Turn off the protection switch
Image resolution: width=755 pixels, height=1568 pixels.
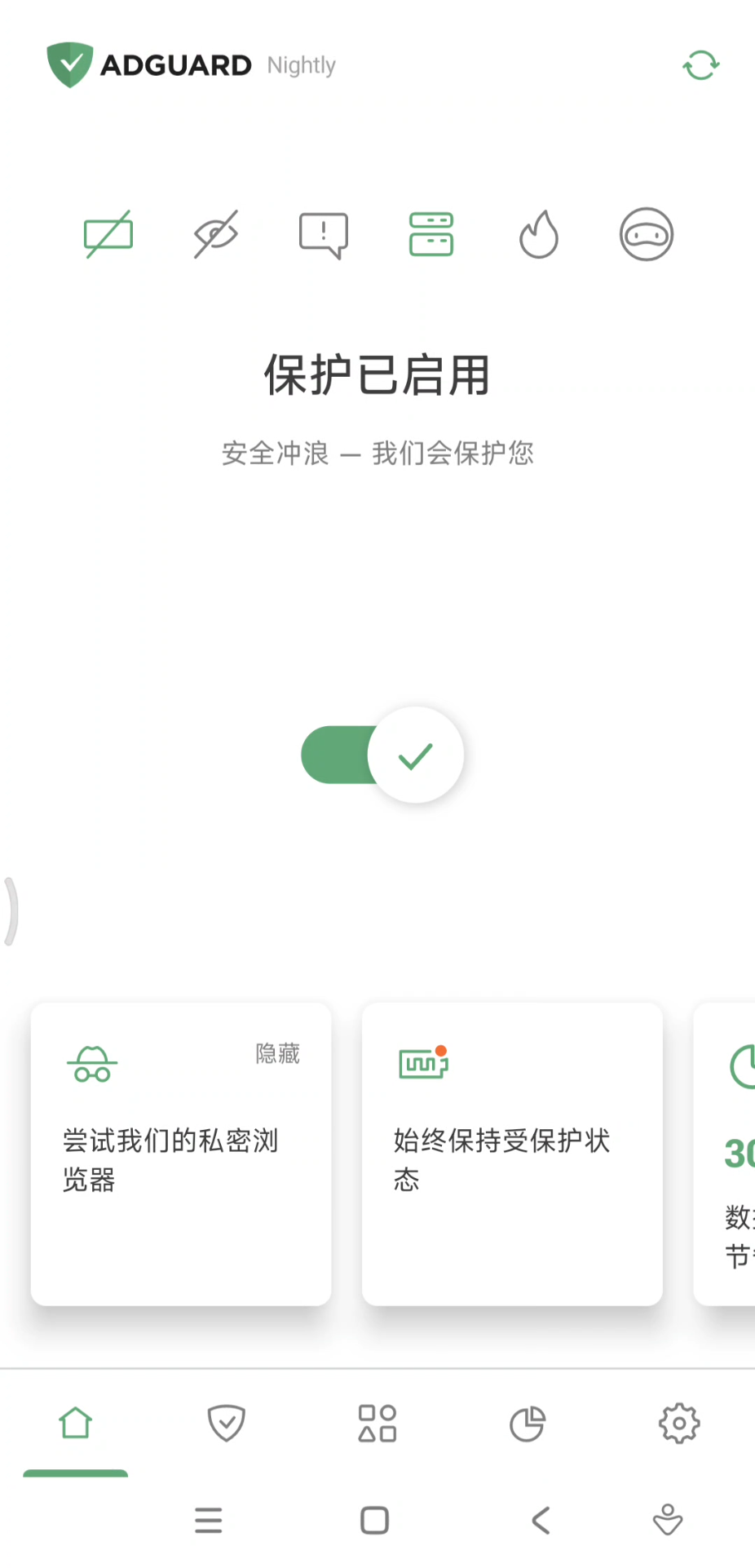coord(382,755)
